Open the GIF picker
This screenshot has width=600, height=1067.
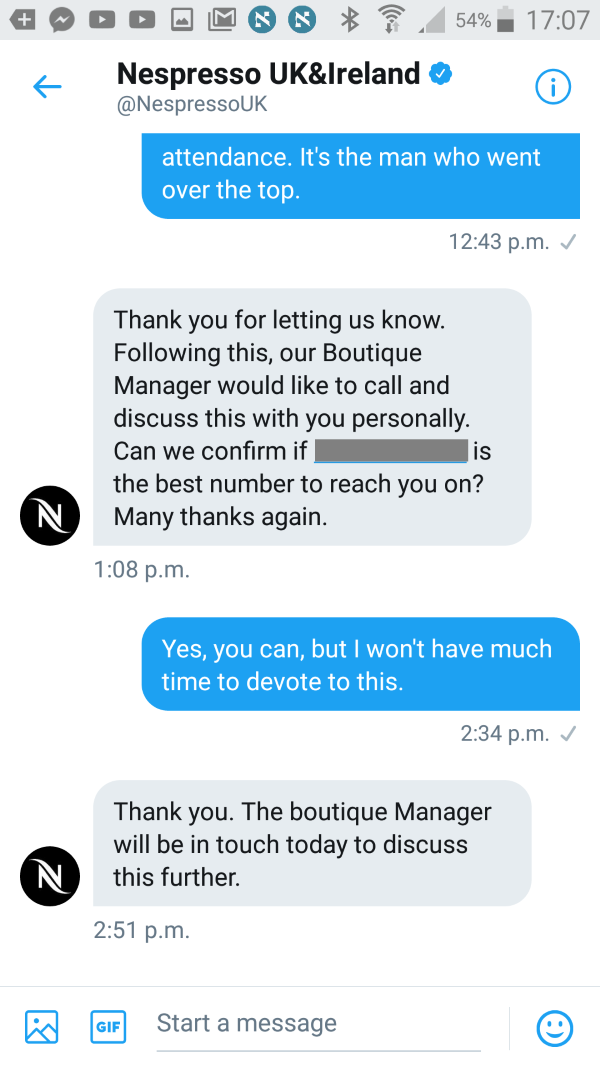pyautogui.click(x=108, y=1027)
